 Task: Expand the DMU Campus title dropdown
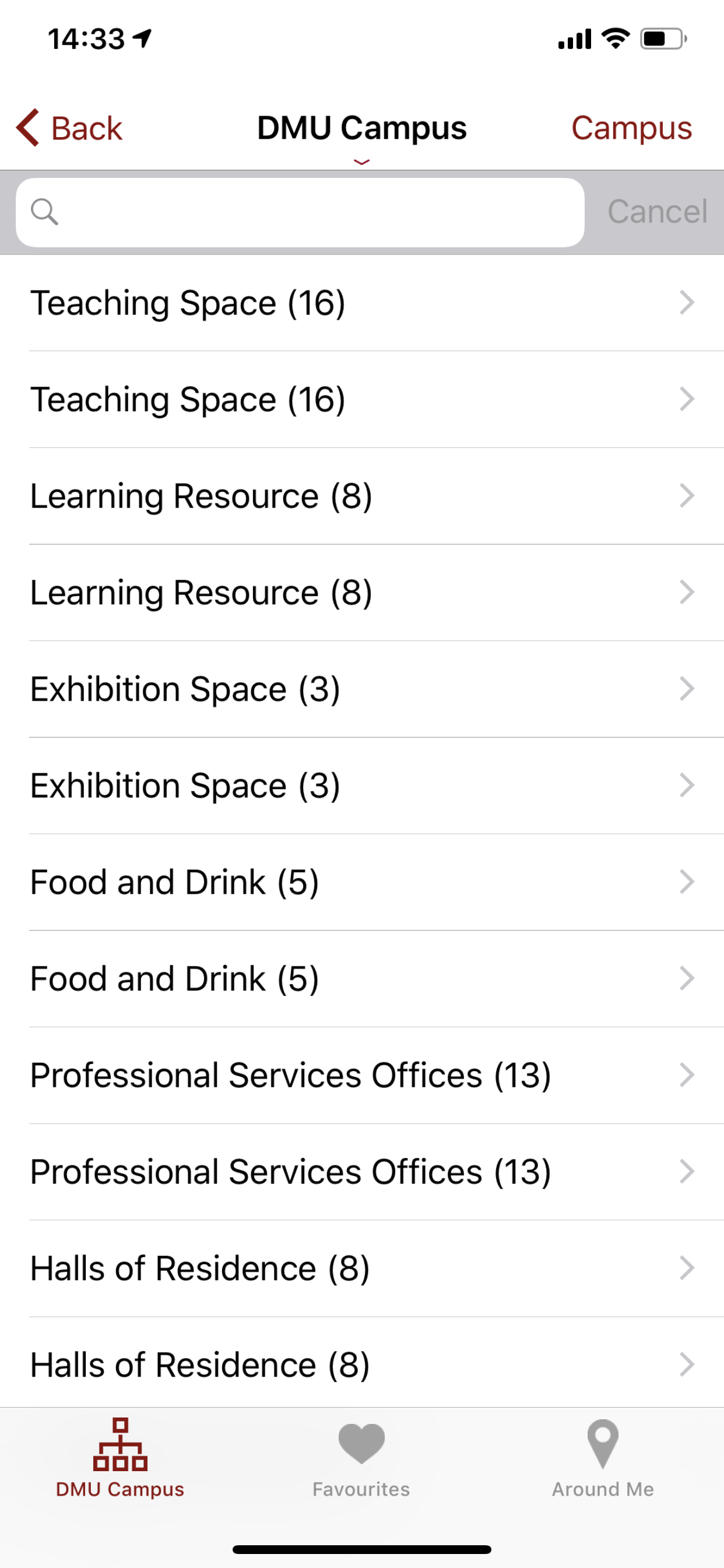coord(361,135)
